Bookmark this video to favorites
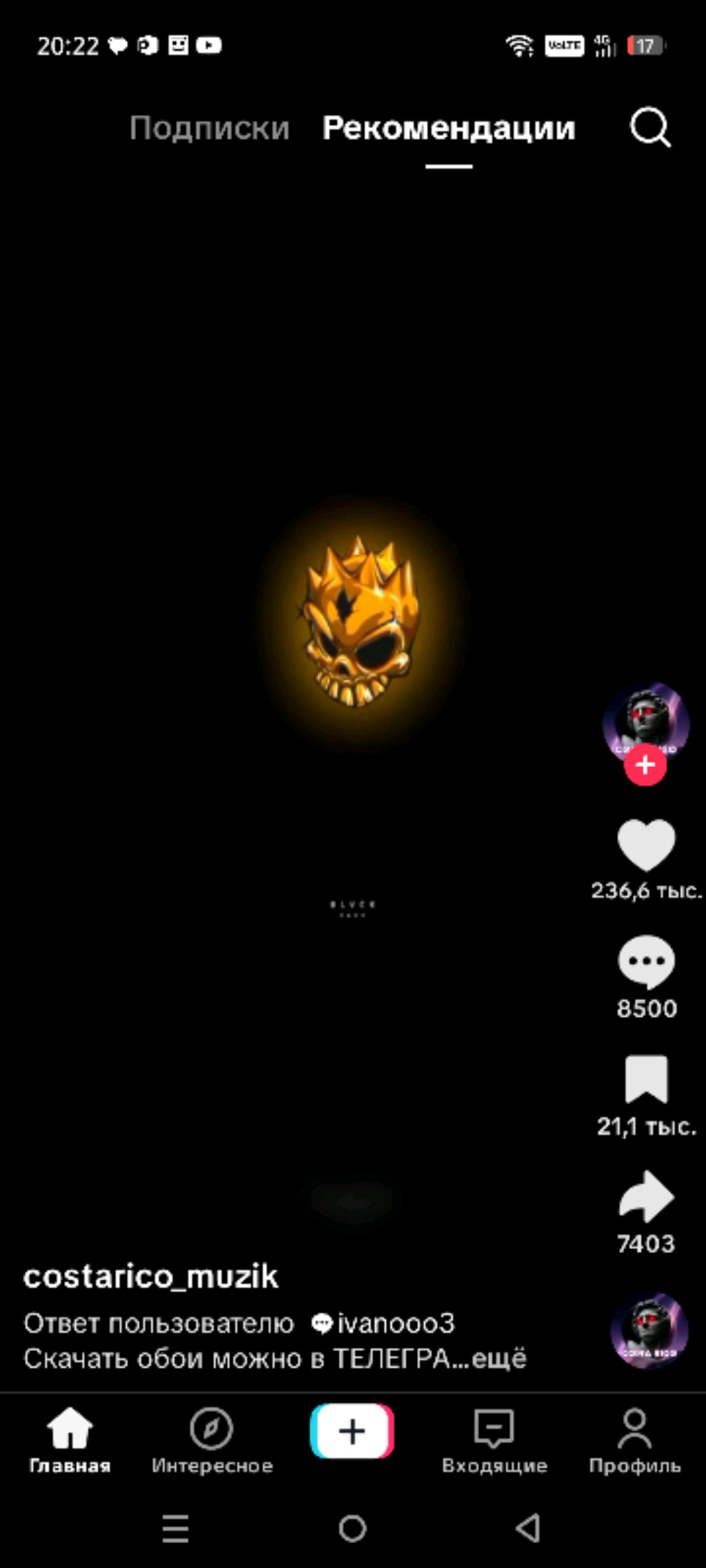The image size is (706, 1568). (647, 1079)
